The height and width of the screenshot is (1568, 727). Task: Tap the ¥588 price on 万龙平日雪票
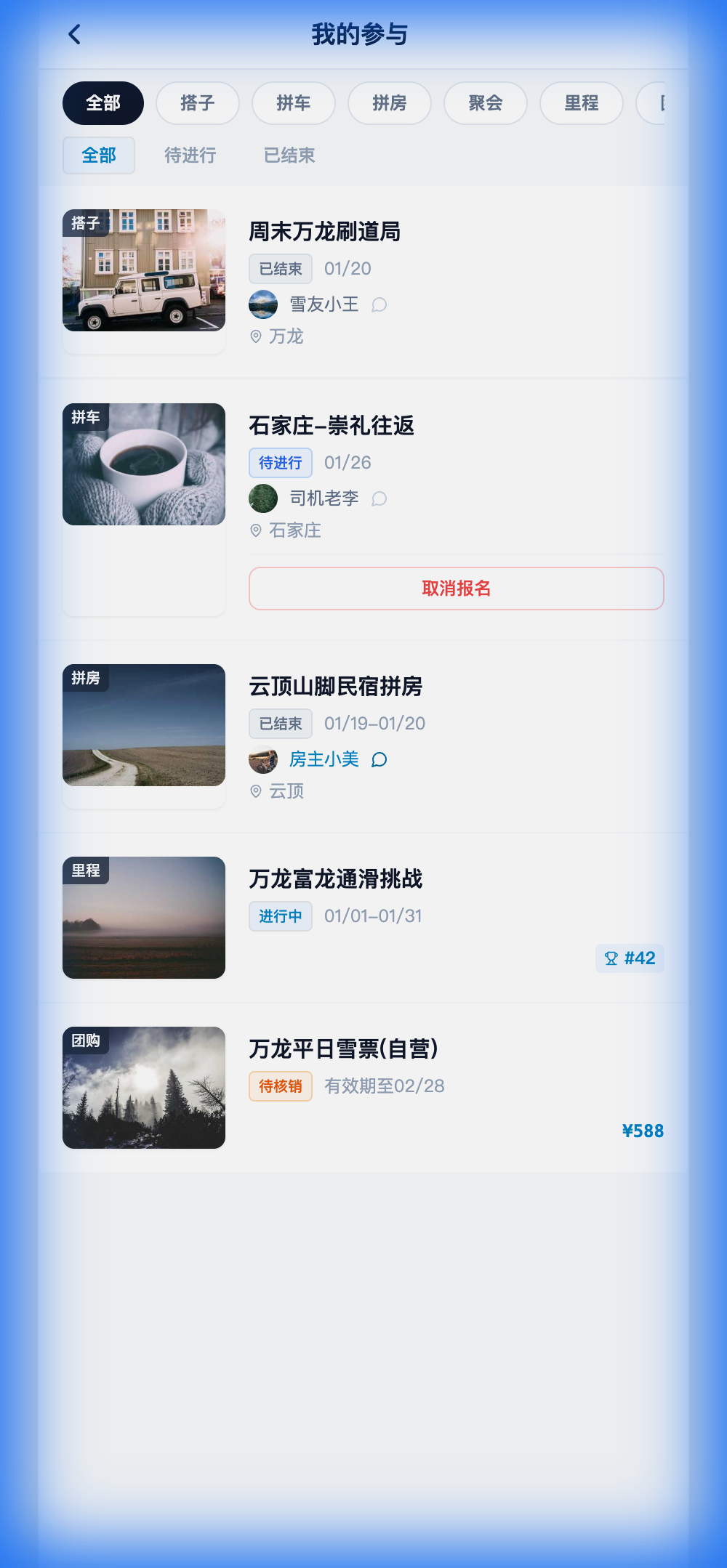(x=643, y=1131)
